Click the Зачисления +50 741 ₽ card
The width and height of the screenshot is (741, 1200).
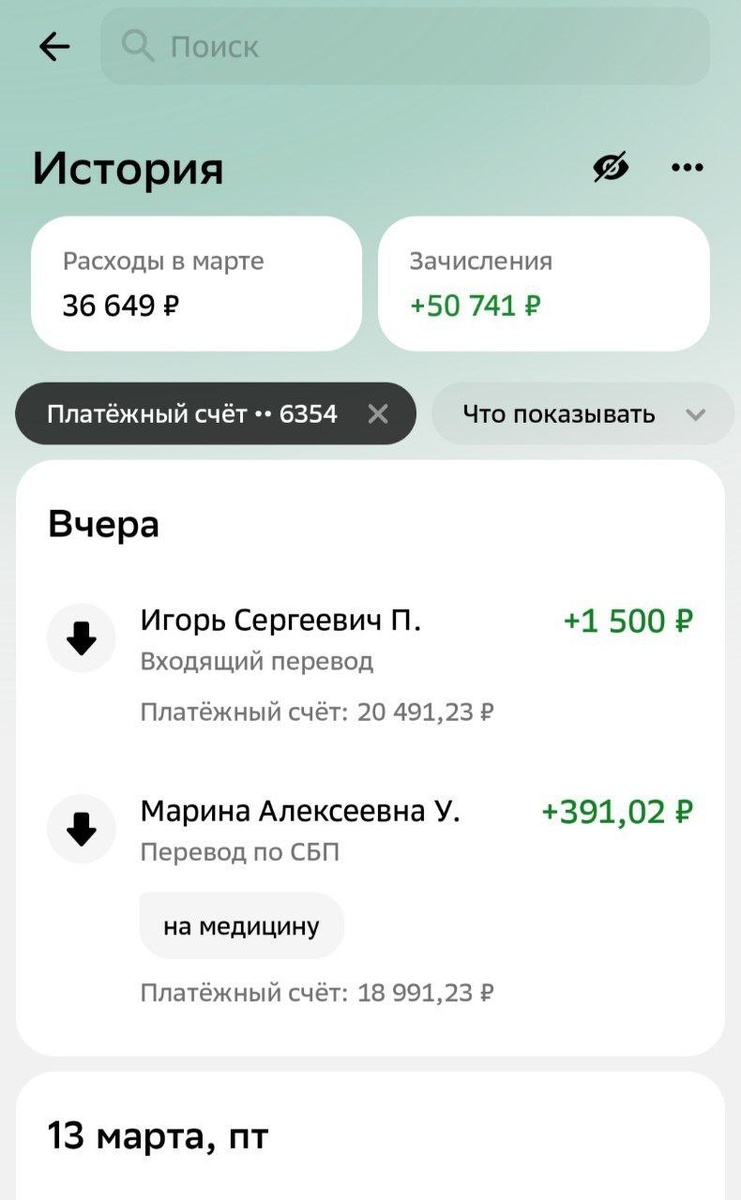click(x=544, y=283)
